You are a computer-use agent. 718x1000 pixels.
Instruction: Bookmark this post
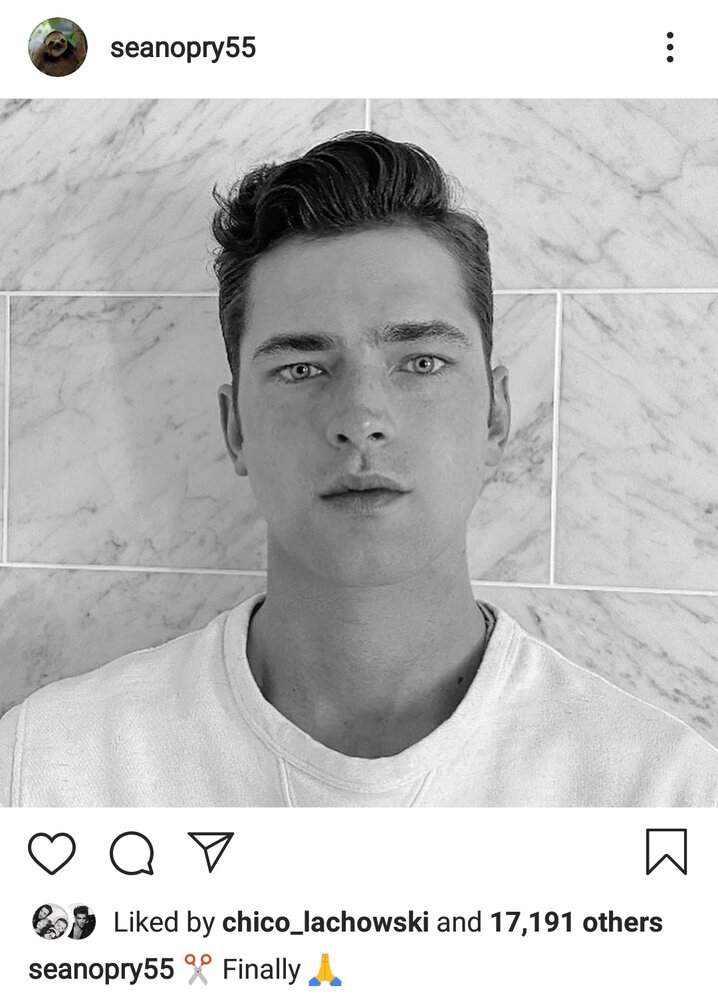click(x=666, y=852)
